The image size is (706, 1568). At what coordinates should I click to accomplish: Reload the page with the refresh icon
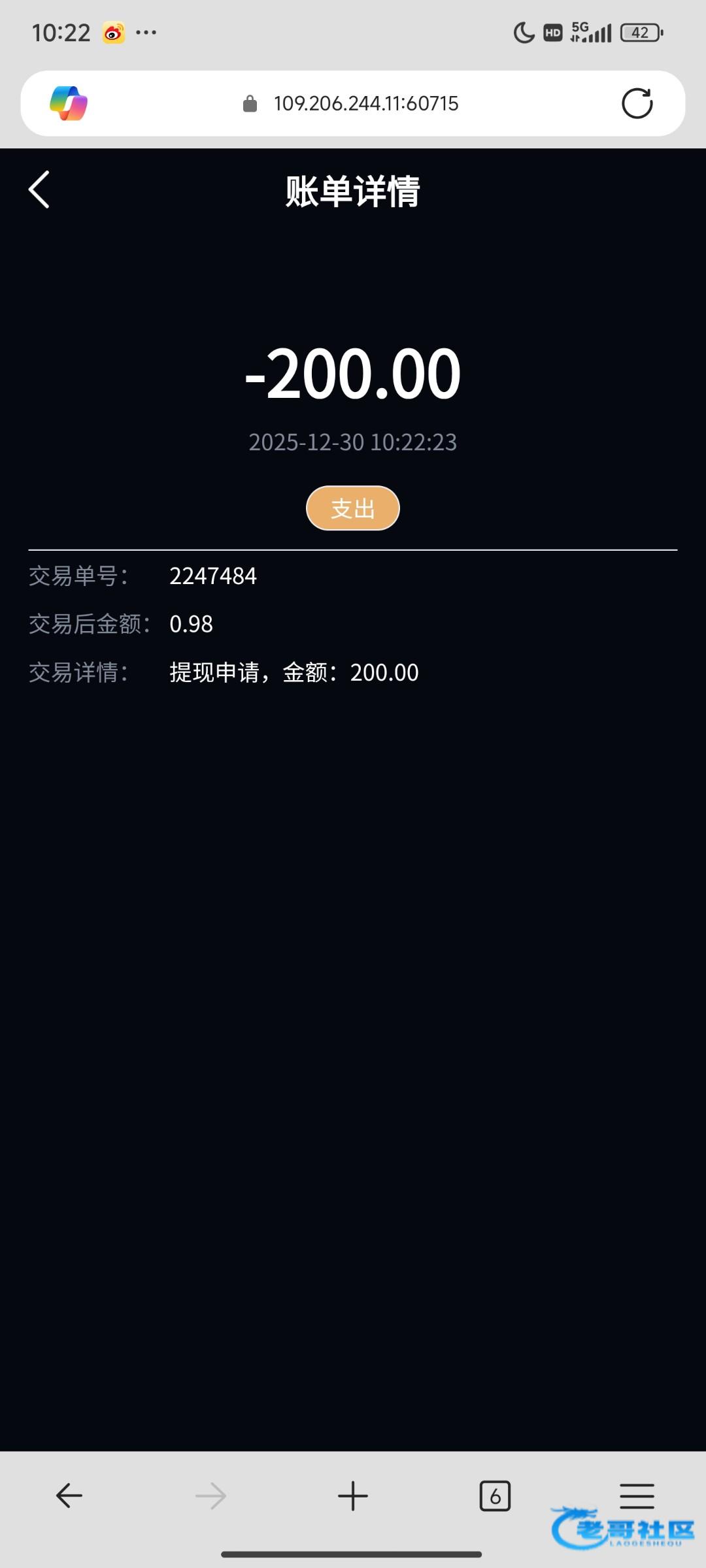637,103
